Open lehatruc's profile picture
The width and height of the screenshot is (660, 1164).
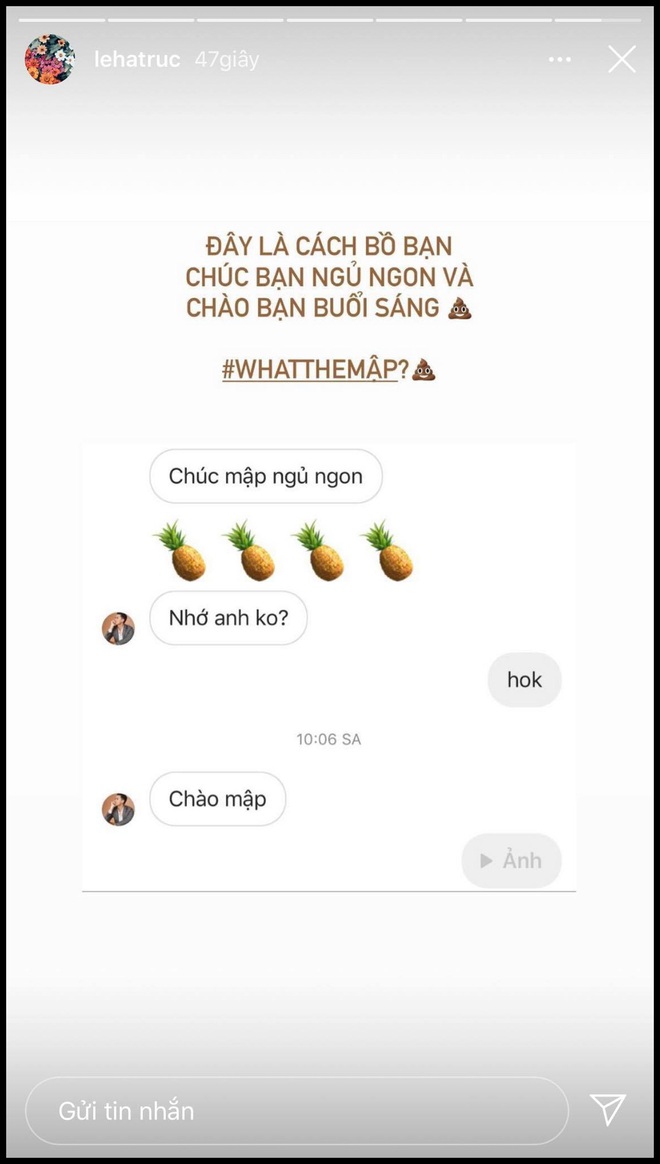tap(50, 60)
